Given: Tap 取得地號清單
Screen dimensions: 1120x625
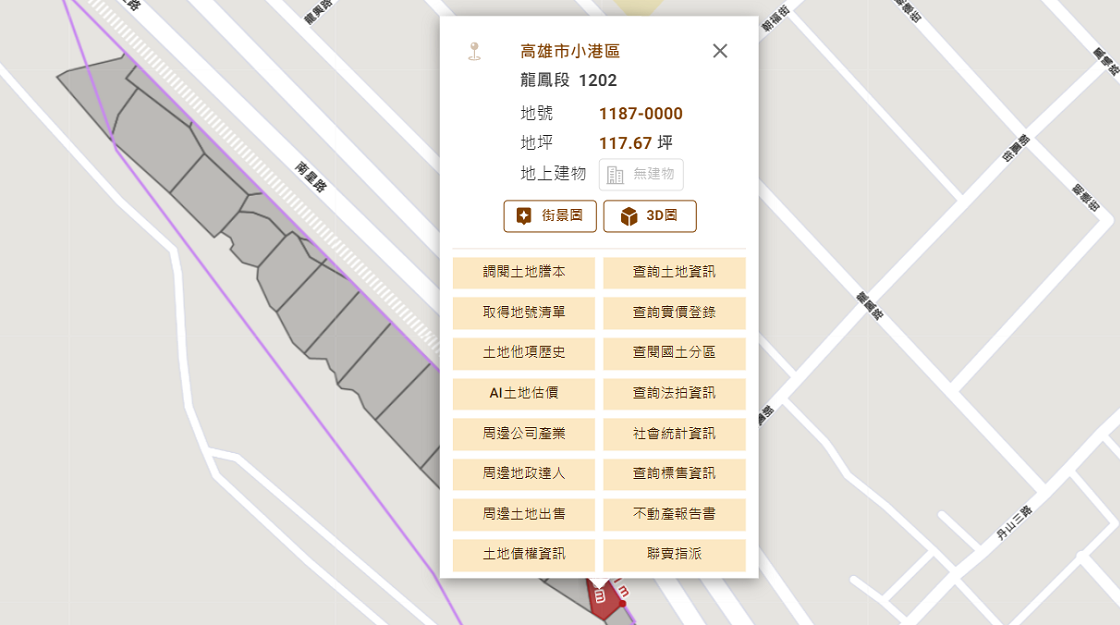Looking at the screenshot, I should tap(524, 313).
